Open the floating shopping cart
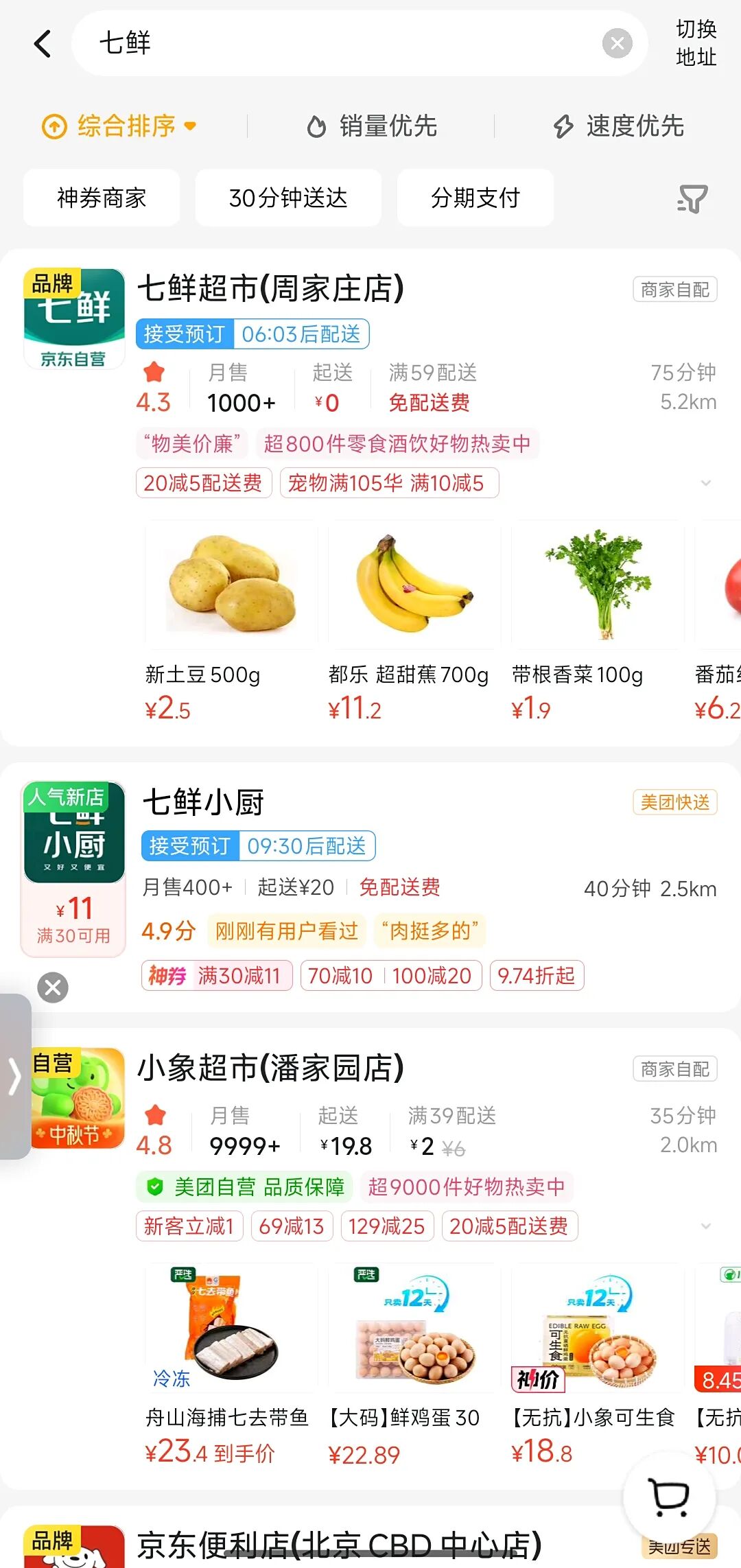This screenshot has width=741, height=1568. 669,1497
